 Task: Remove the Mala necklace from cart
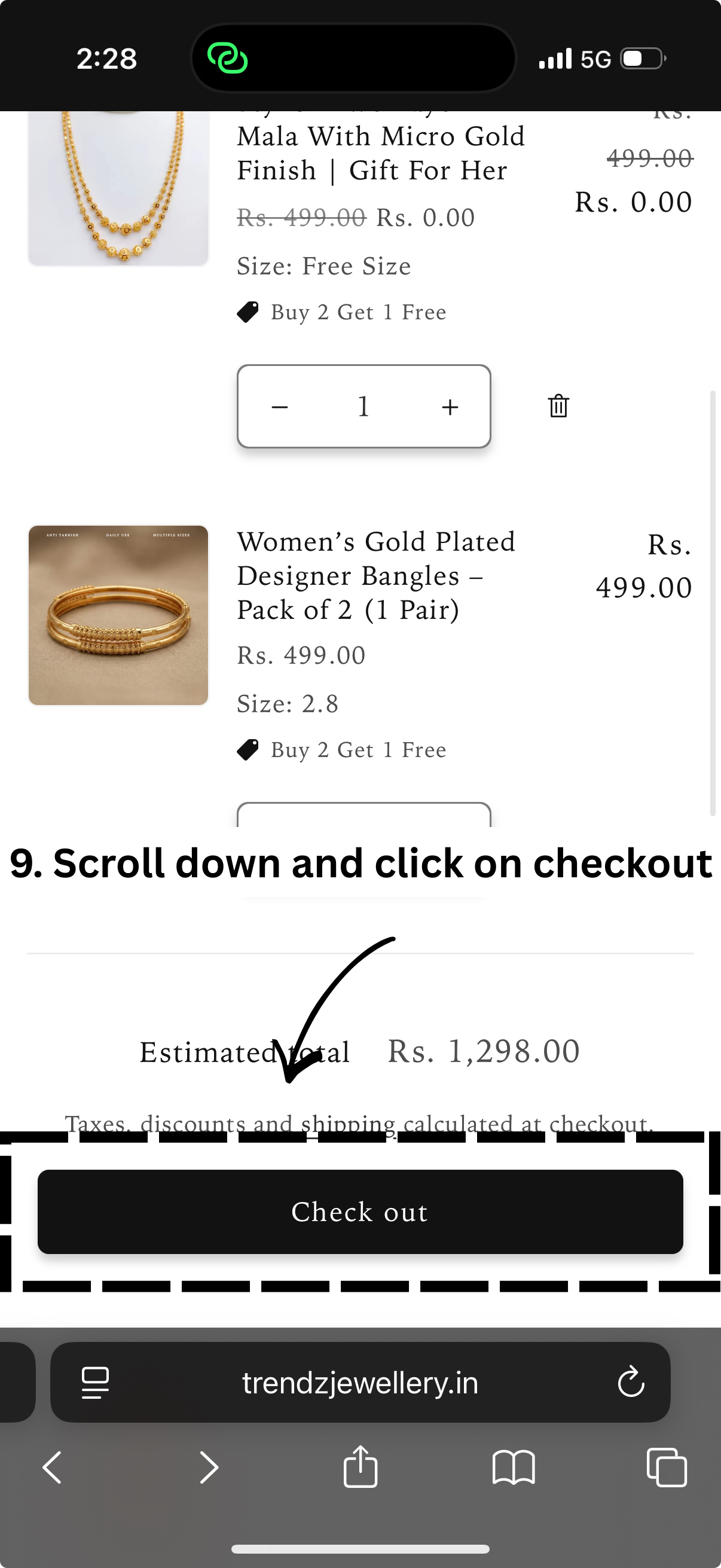pos(558,406)
